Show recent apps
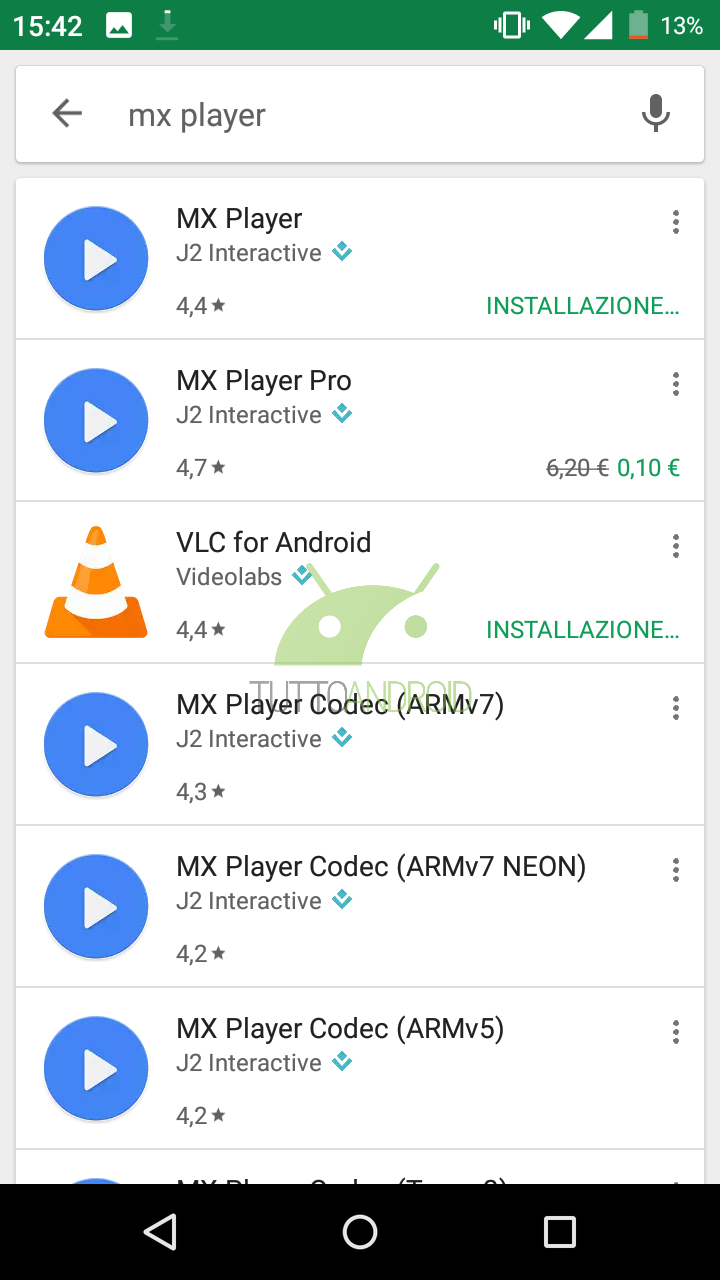This screenshot has width=720, height=1280. 559,1232
